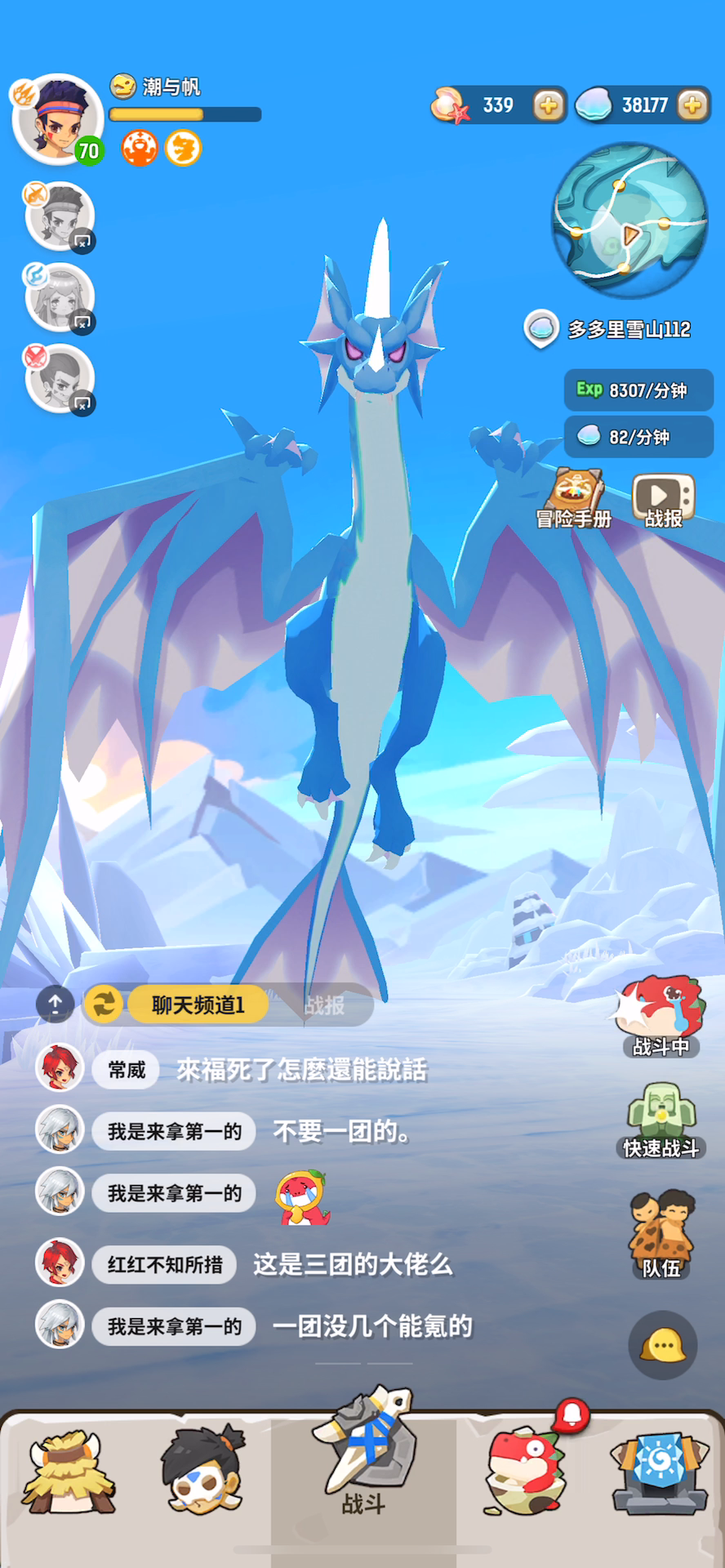Open the circular minimap

pos(629,220)
